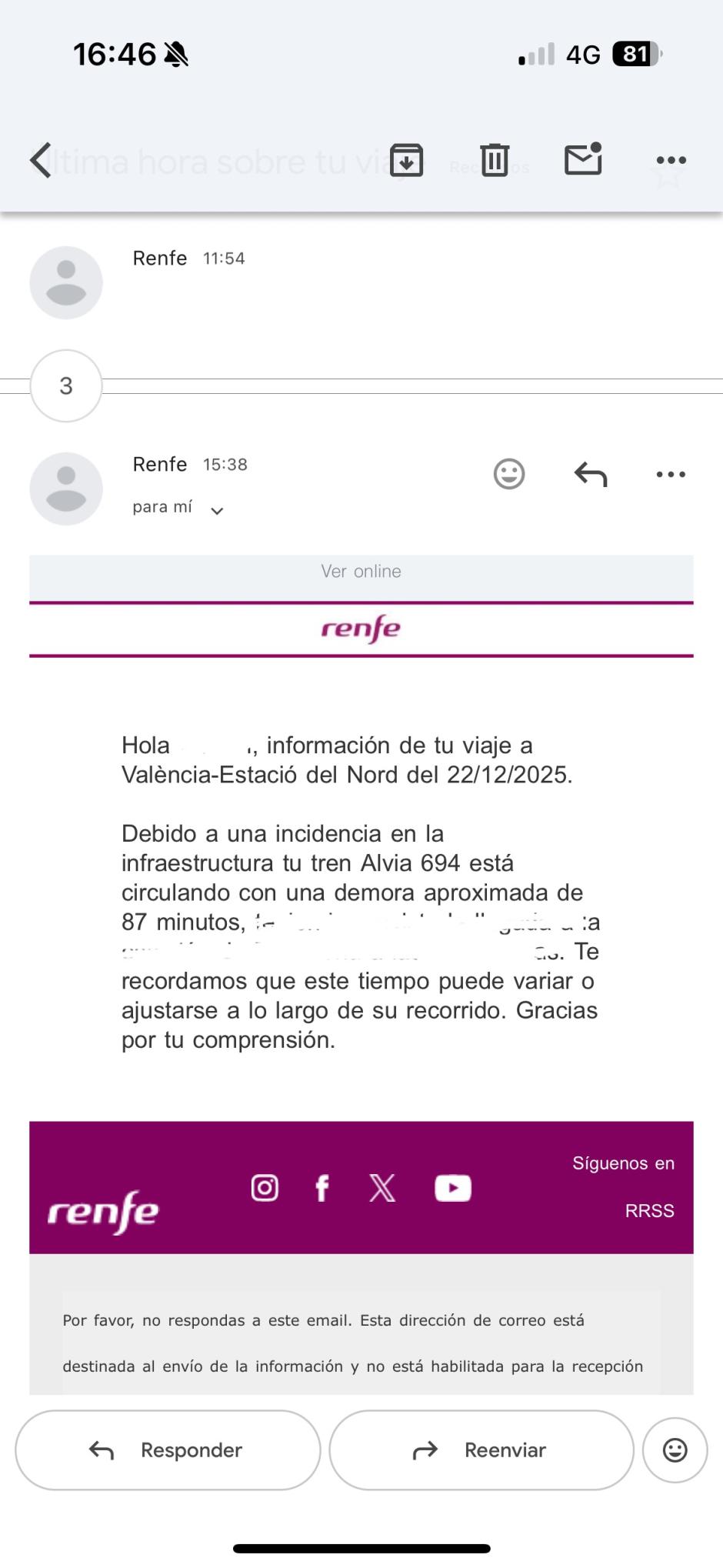Reply using the reply arrow icon

tap(590, 474)
